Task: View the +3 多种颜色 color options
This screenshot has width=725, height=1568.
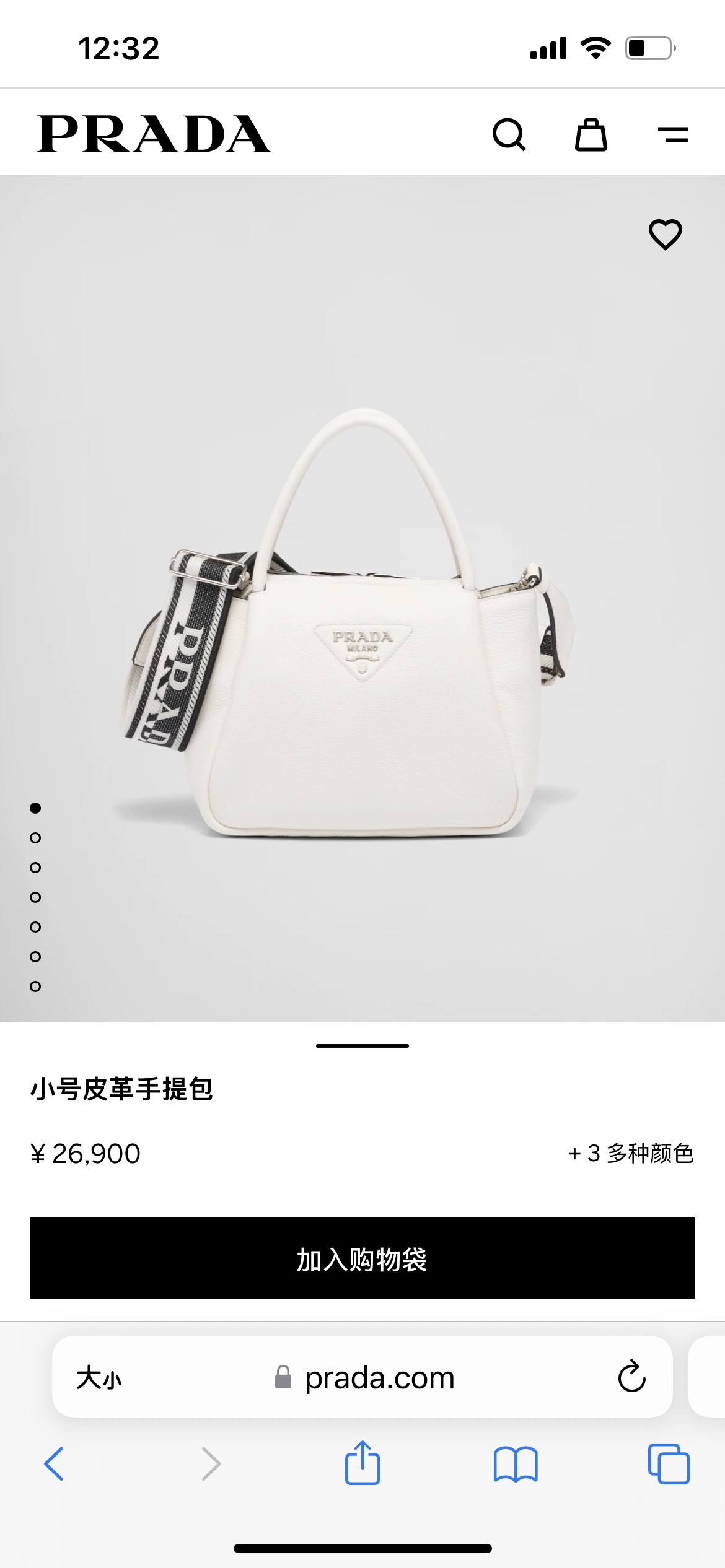Action: point(631,1153)
